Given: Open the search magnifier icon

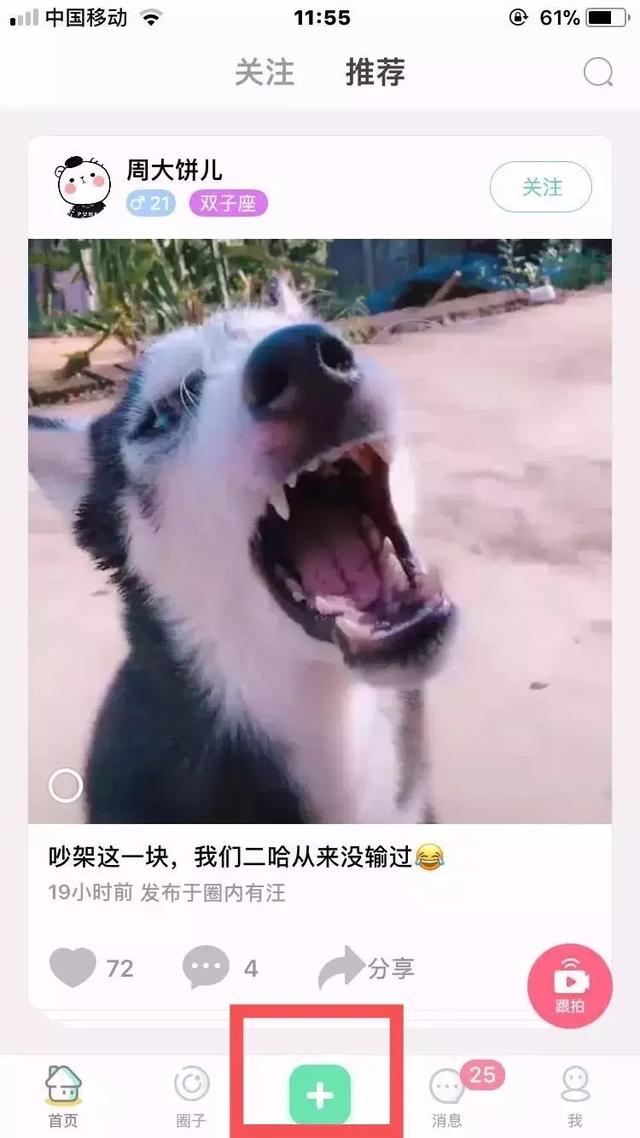Looking at the screenshot, I should [598, 72].
